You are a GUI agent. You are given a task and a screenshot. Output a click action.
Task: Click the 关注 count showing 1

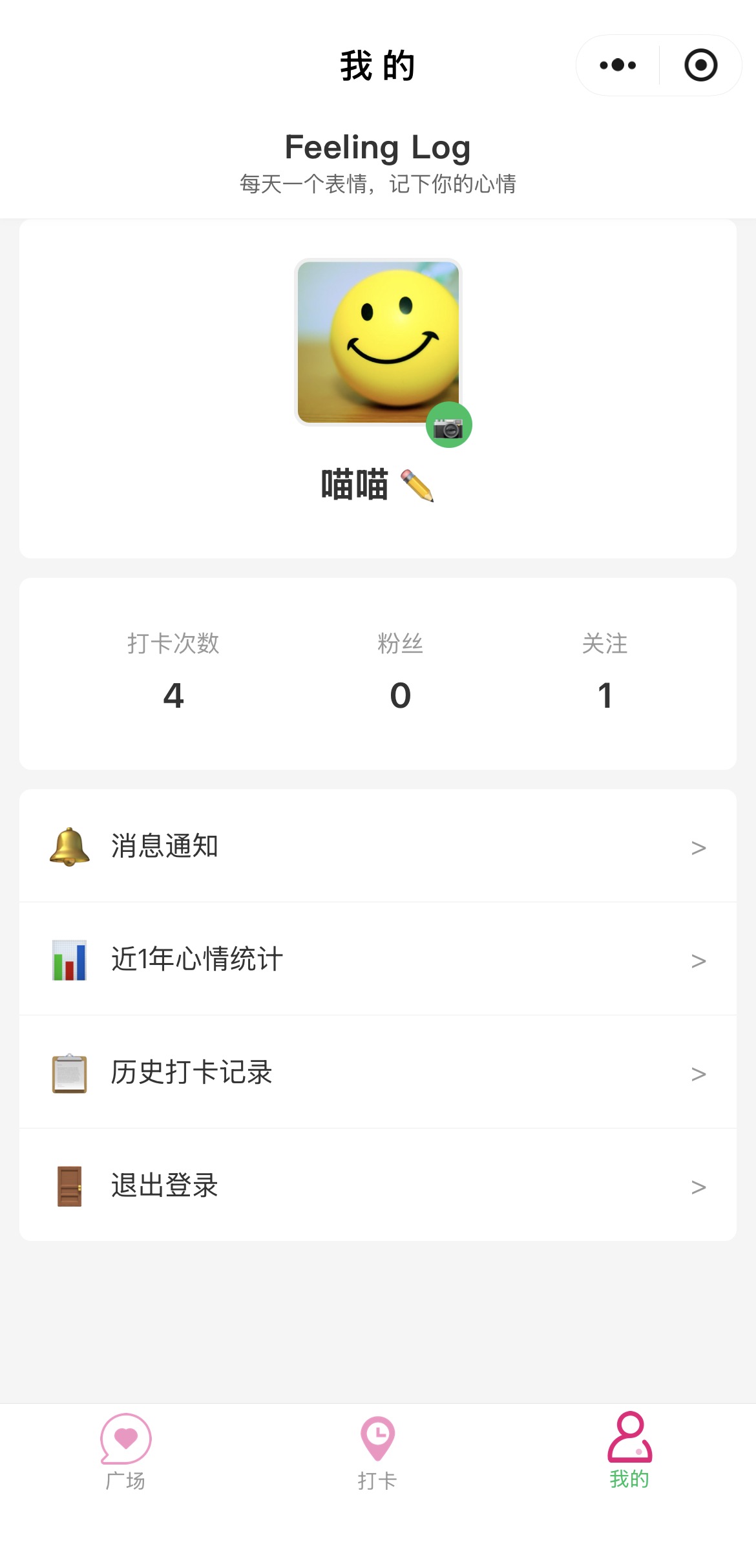point(605,695)
